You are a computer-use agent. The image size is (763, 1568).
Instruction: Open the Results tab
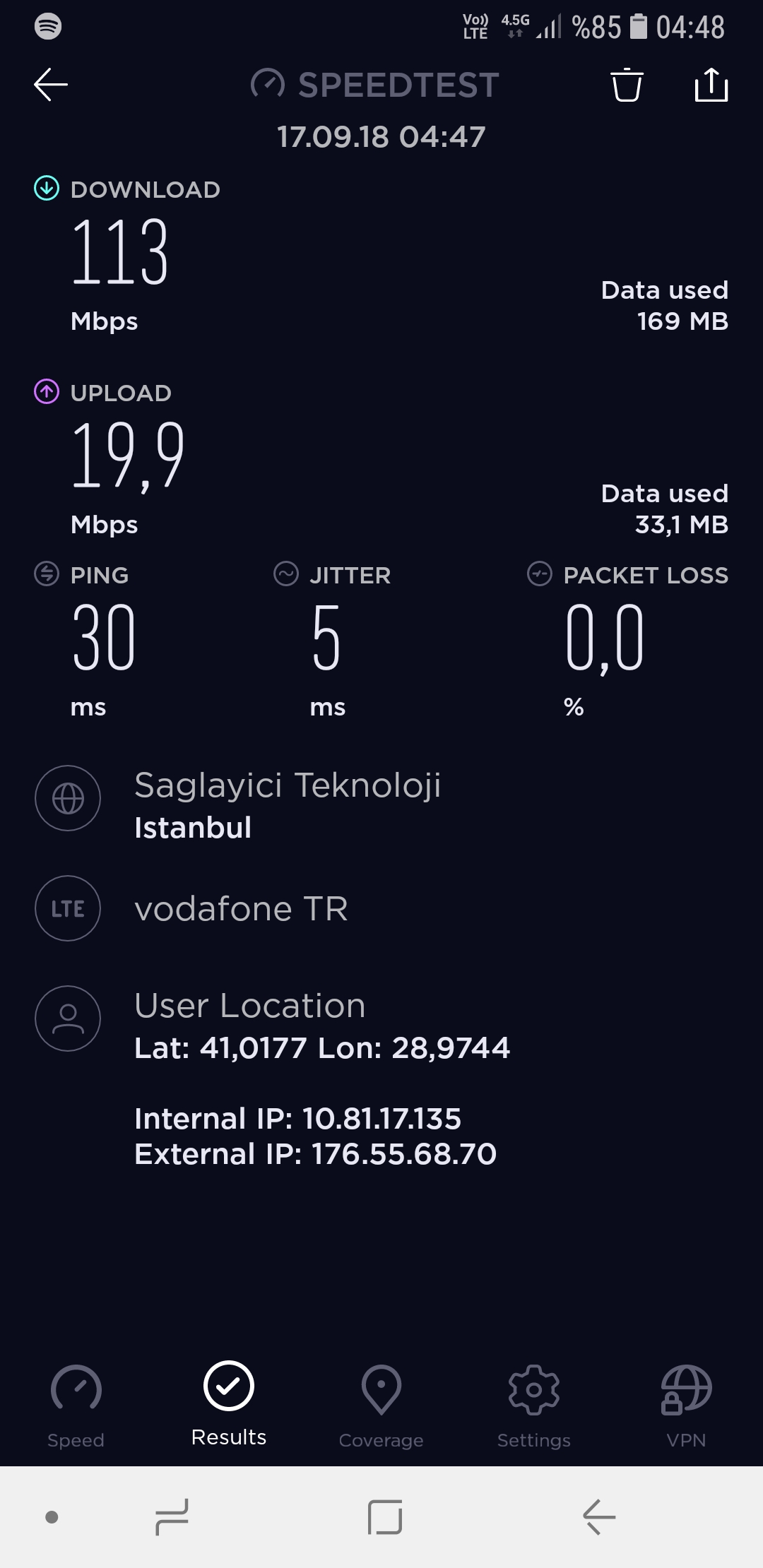click(x=229, y=1404)
